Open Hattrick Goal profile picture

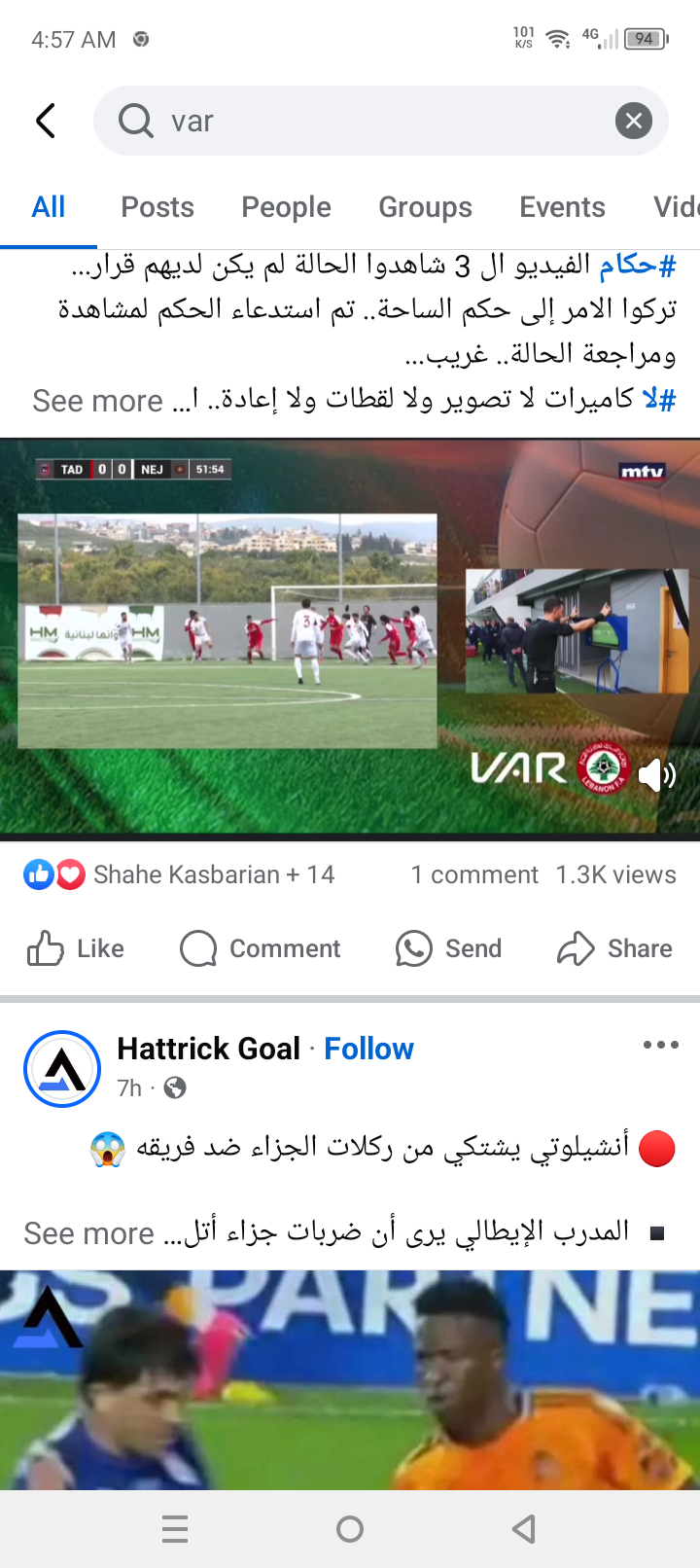[x=62, y=1068]
